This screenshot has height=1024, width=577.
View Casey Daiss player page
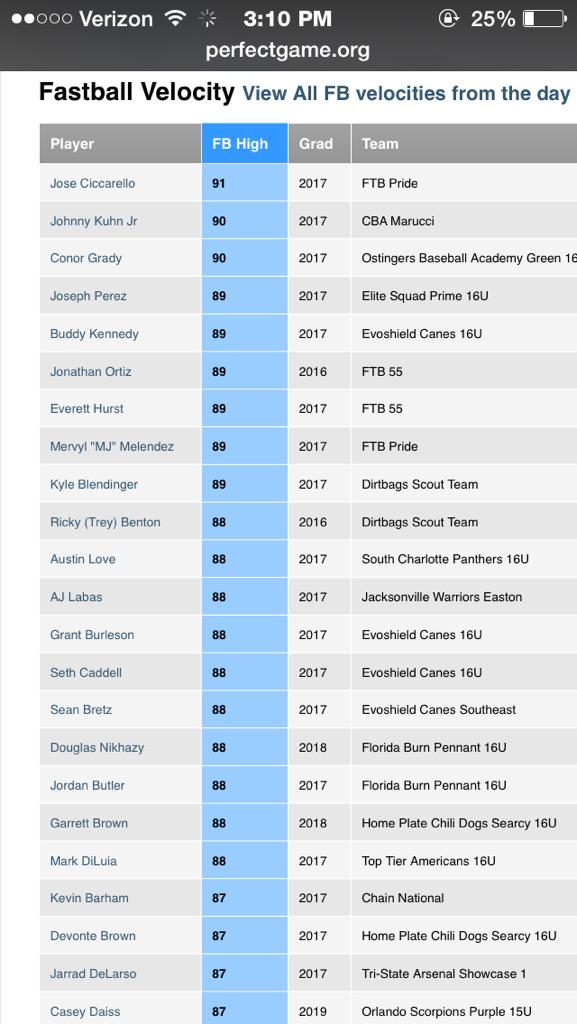click(86, 1012)
